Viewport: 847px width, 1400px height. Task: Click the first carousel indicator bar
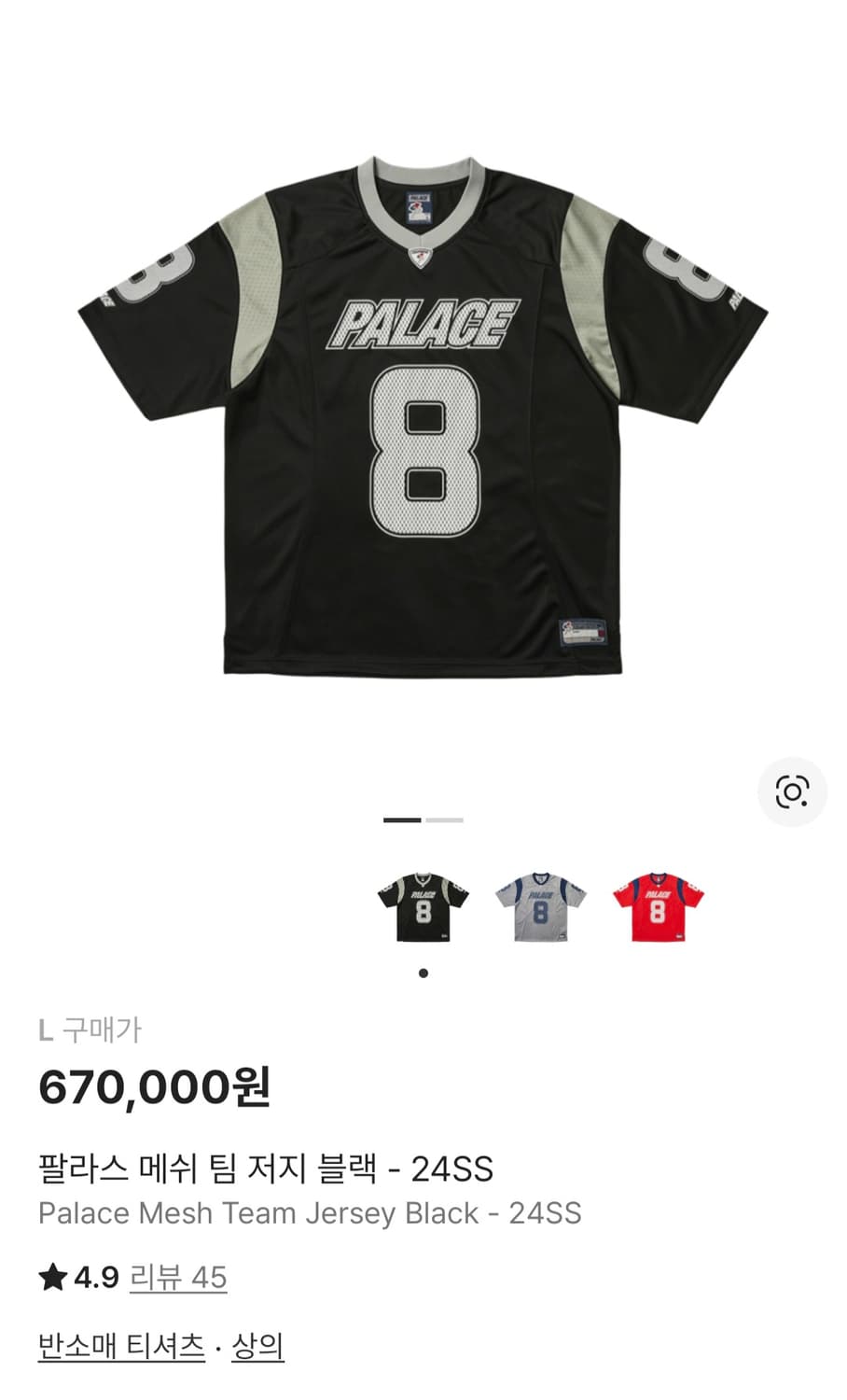coord(400,821)
